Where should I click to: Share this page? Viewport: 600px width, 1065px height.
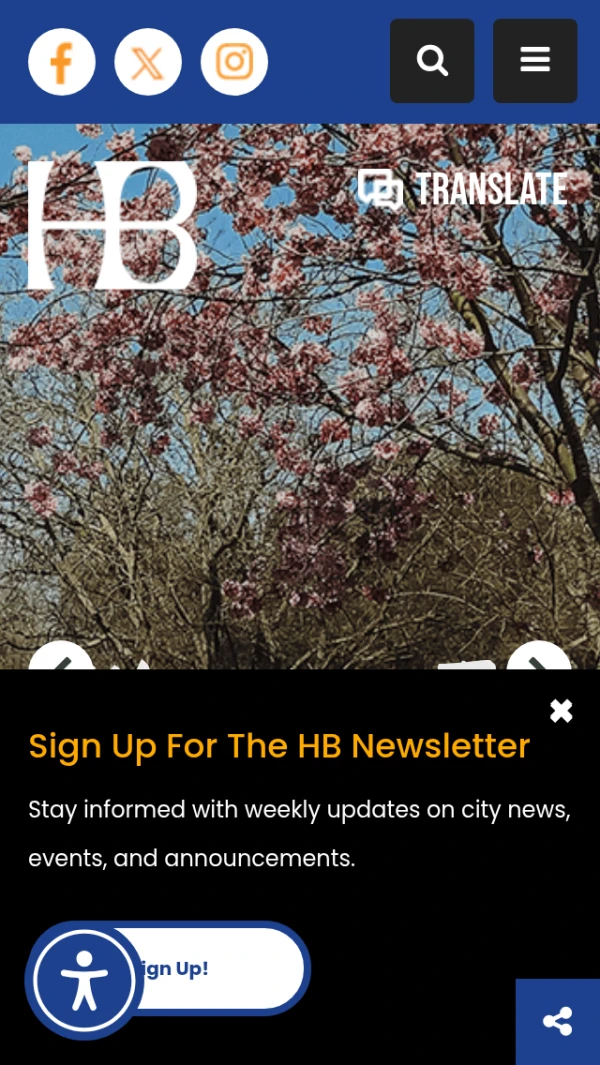pos(557,1021)
